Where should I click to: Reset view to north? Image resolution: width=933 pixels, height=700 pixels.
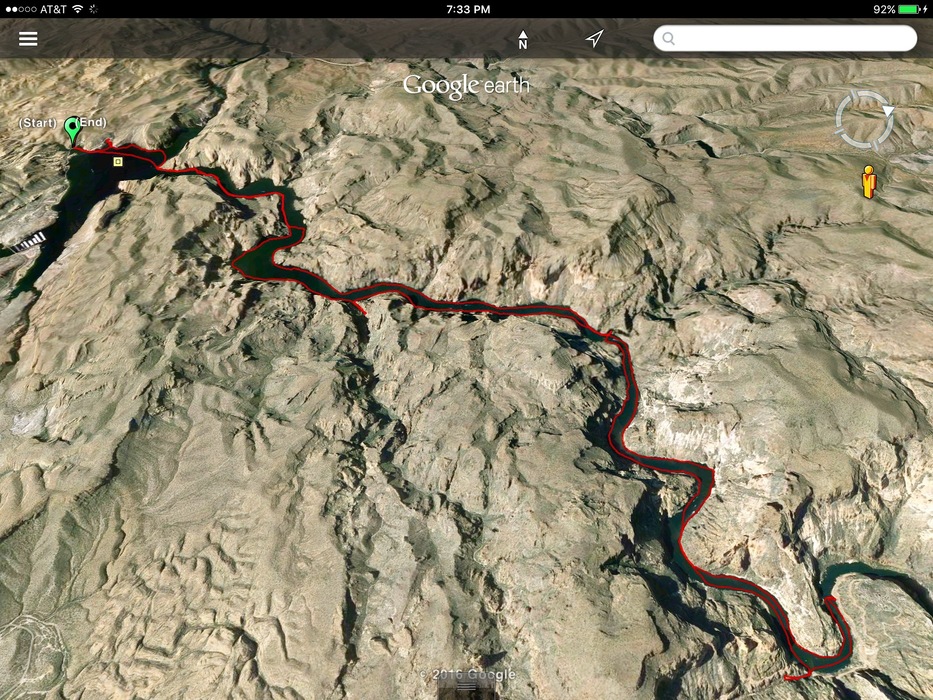522,39
